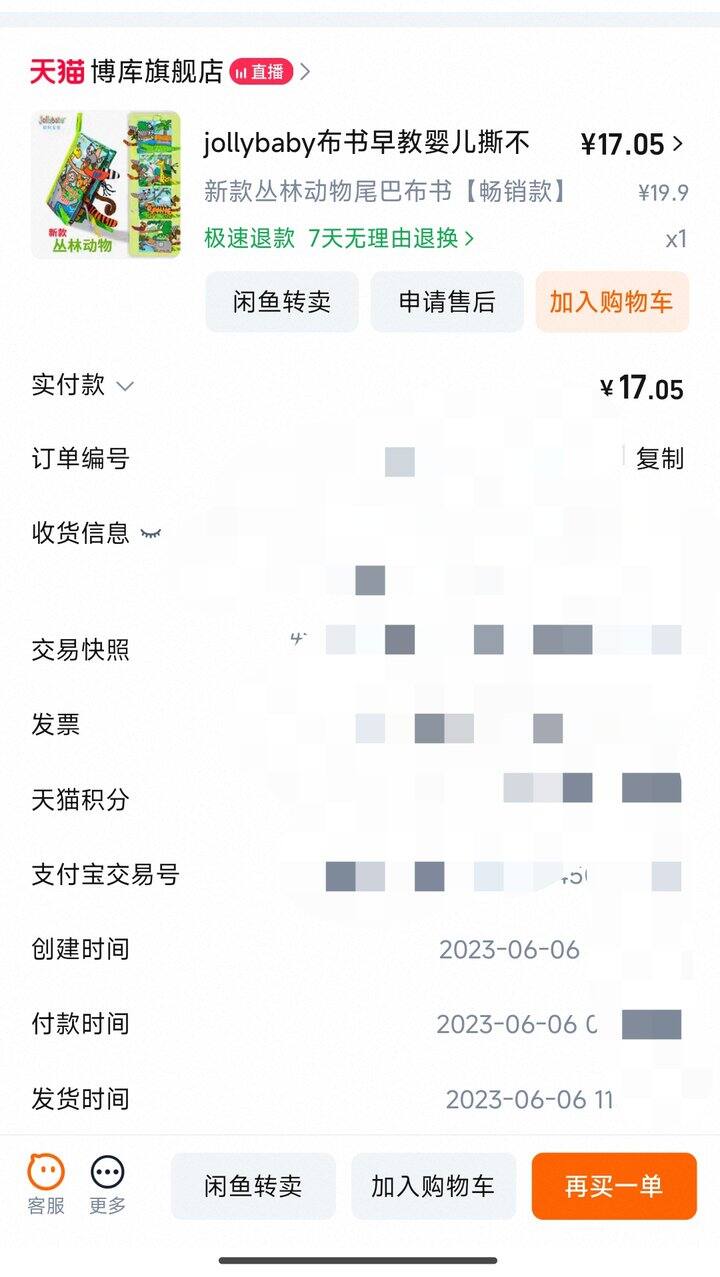
Task: Tap 申请售后 to request after-sales service
Action: click(x=447, y=302)
